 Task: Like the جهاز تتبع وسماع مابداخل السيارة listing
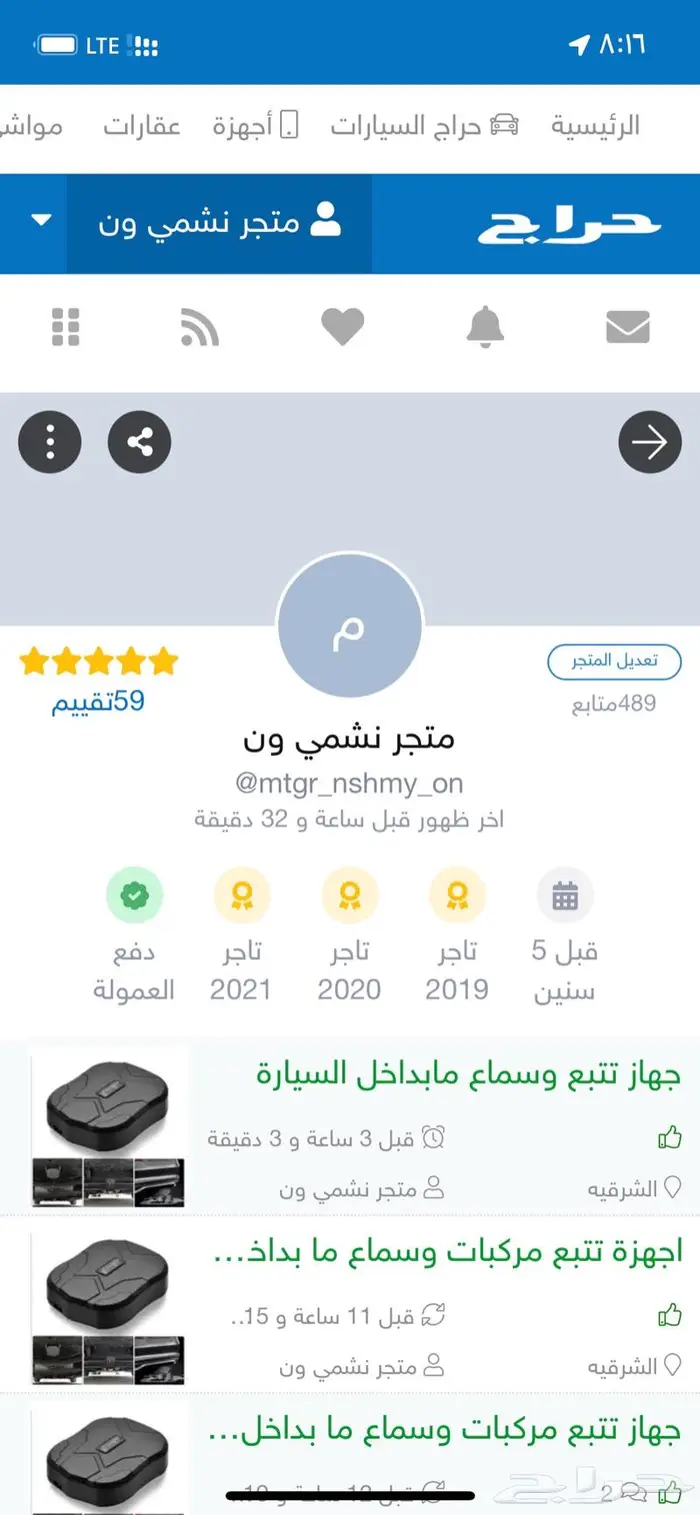670,1137
